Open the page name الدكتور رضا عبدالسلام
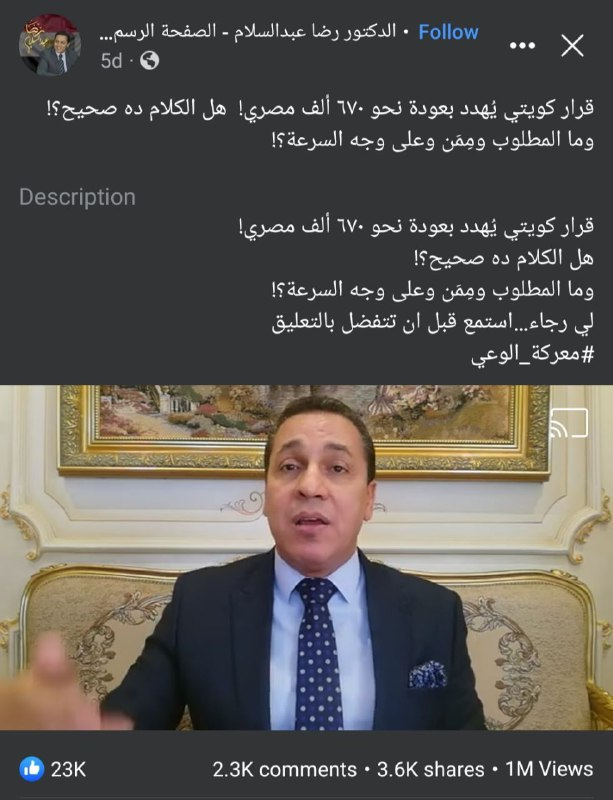 point(255,32)
